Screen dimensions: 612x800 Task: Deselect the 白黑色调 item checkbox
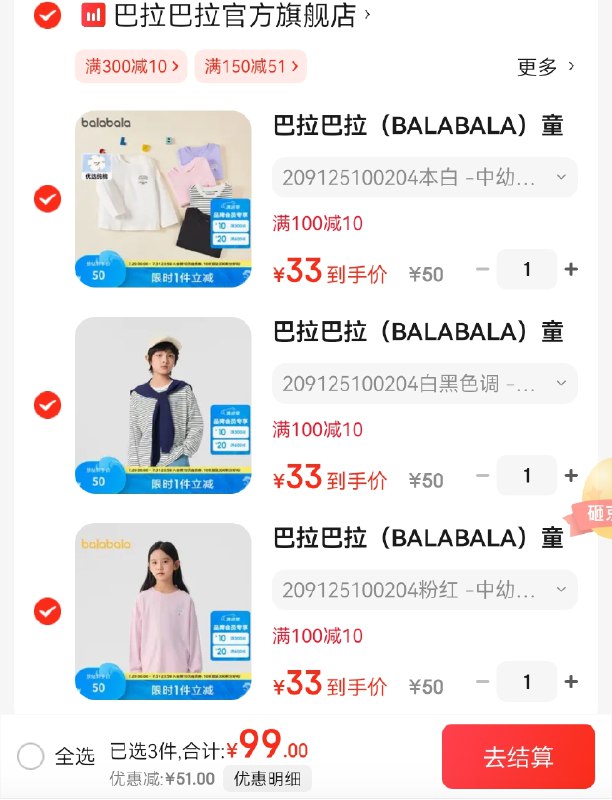pos(47,405)
